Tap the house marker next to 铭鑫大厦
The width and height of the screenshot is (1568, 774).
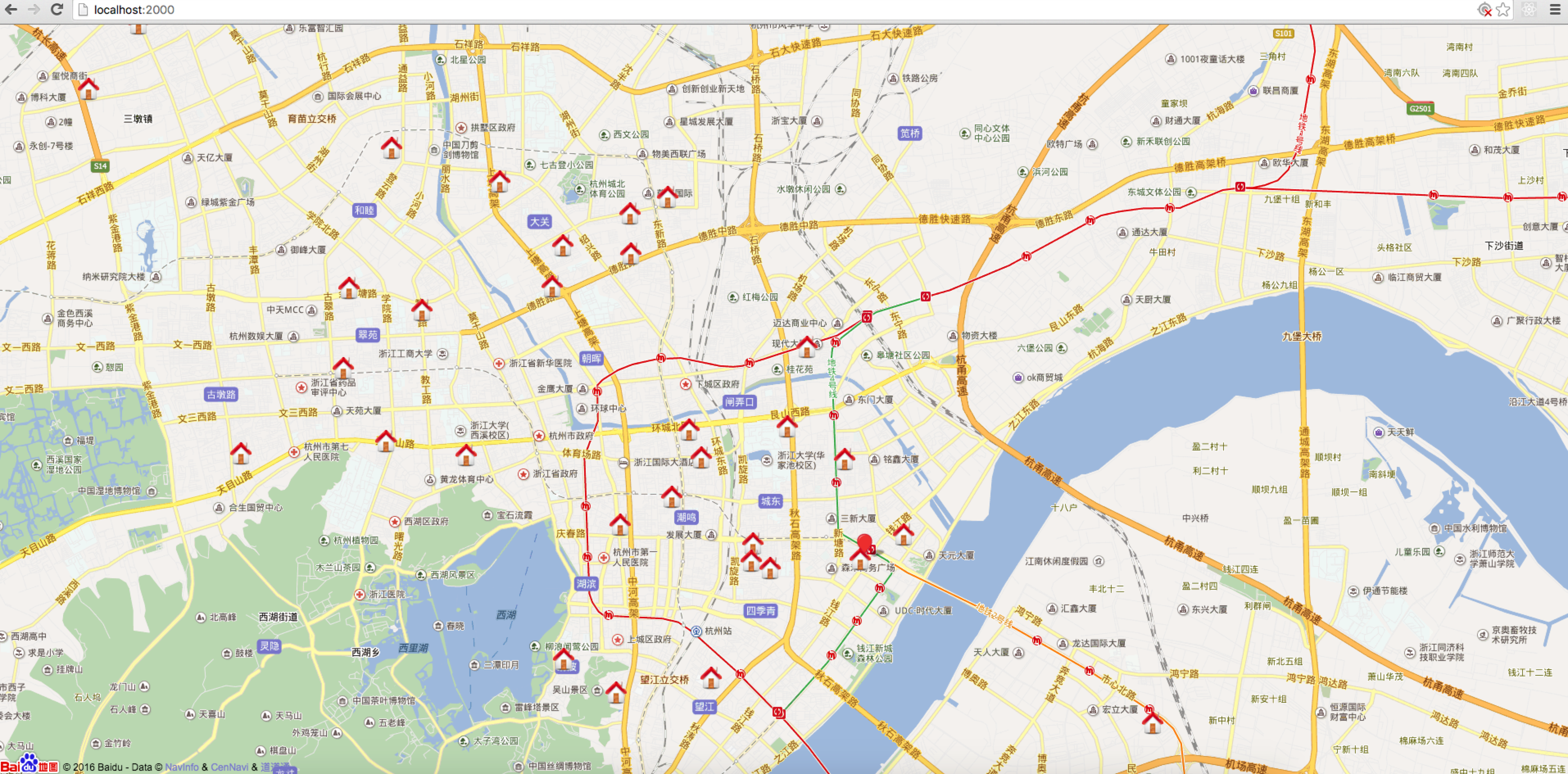844,459
